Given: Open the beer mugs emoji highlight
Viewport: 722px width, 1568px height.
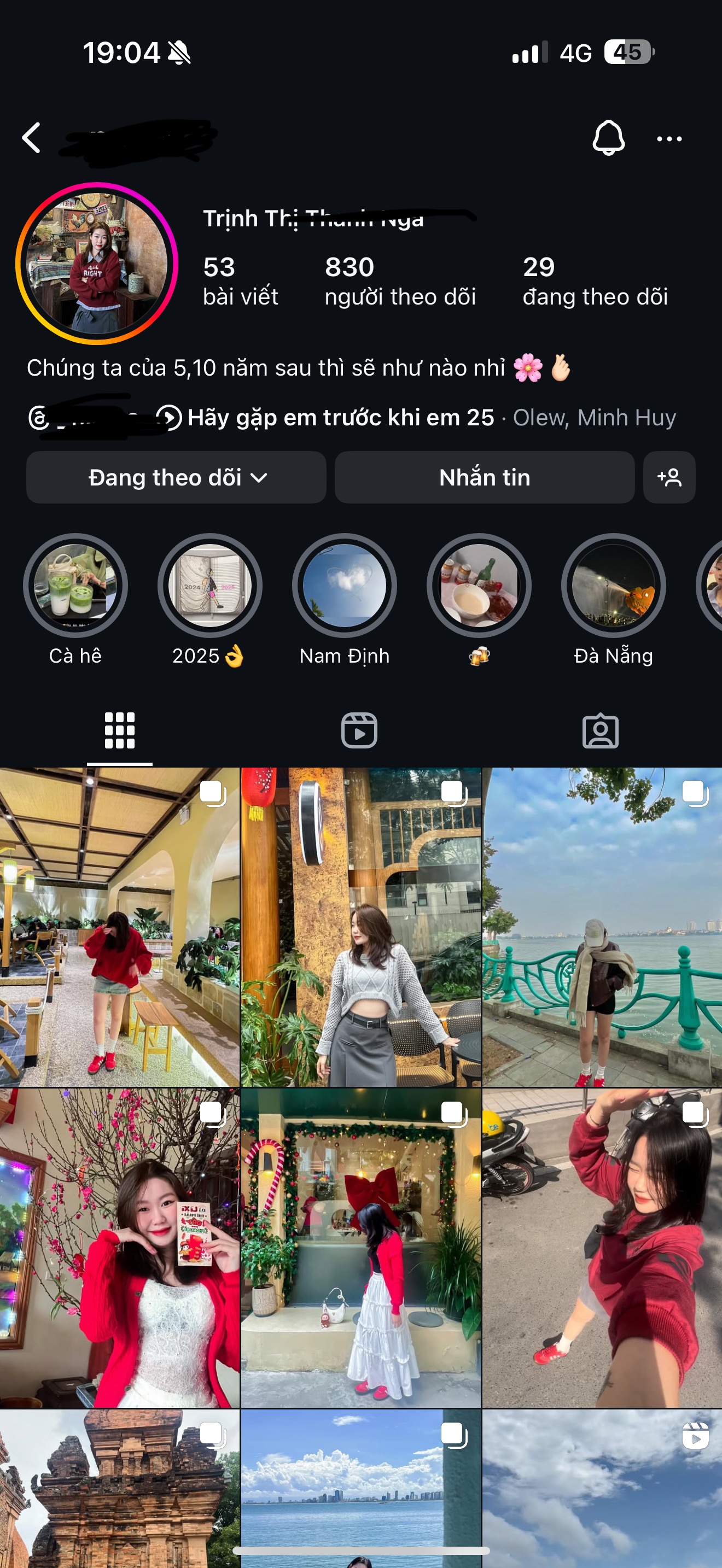Looking at the screenshot, I should tap(479, 586).
